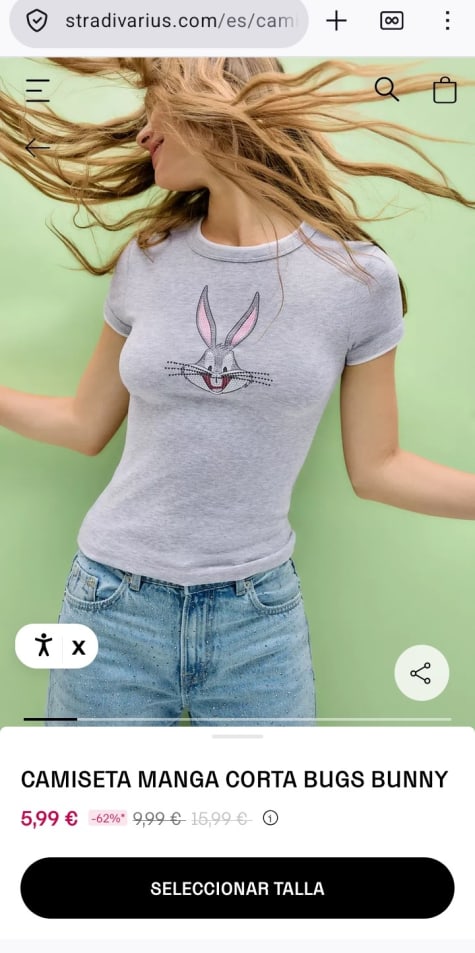Open the hamburger menu

pos(37,90)
